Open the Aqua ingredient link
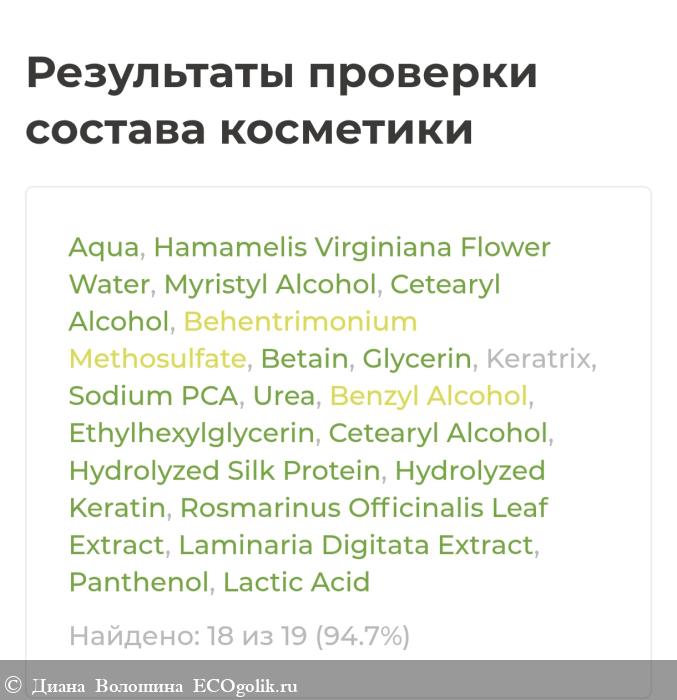Image resolution: width=677 pixels, height=700 pixels. 105,247
